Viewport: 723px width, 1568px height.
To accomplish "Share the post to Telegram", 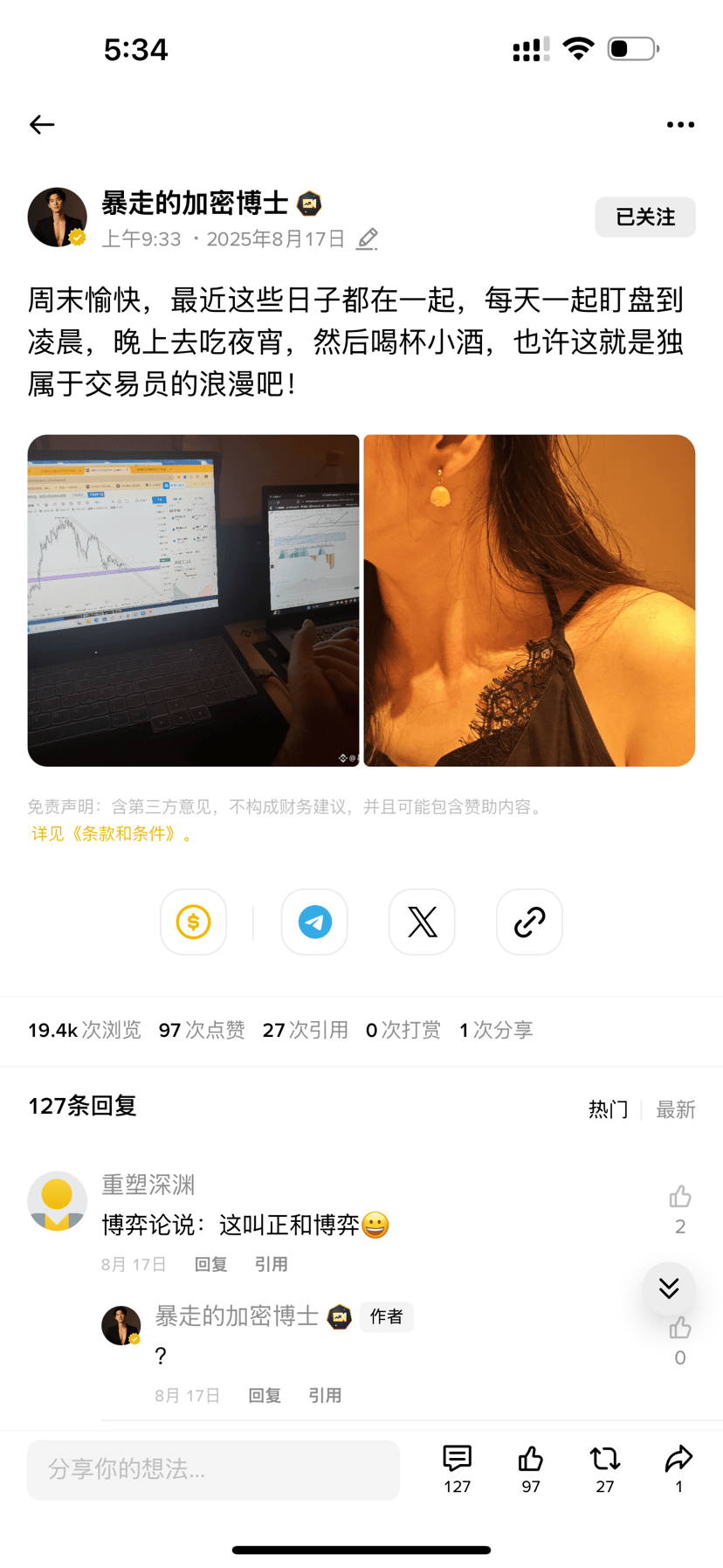I will (x=314, y=922).
